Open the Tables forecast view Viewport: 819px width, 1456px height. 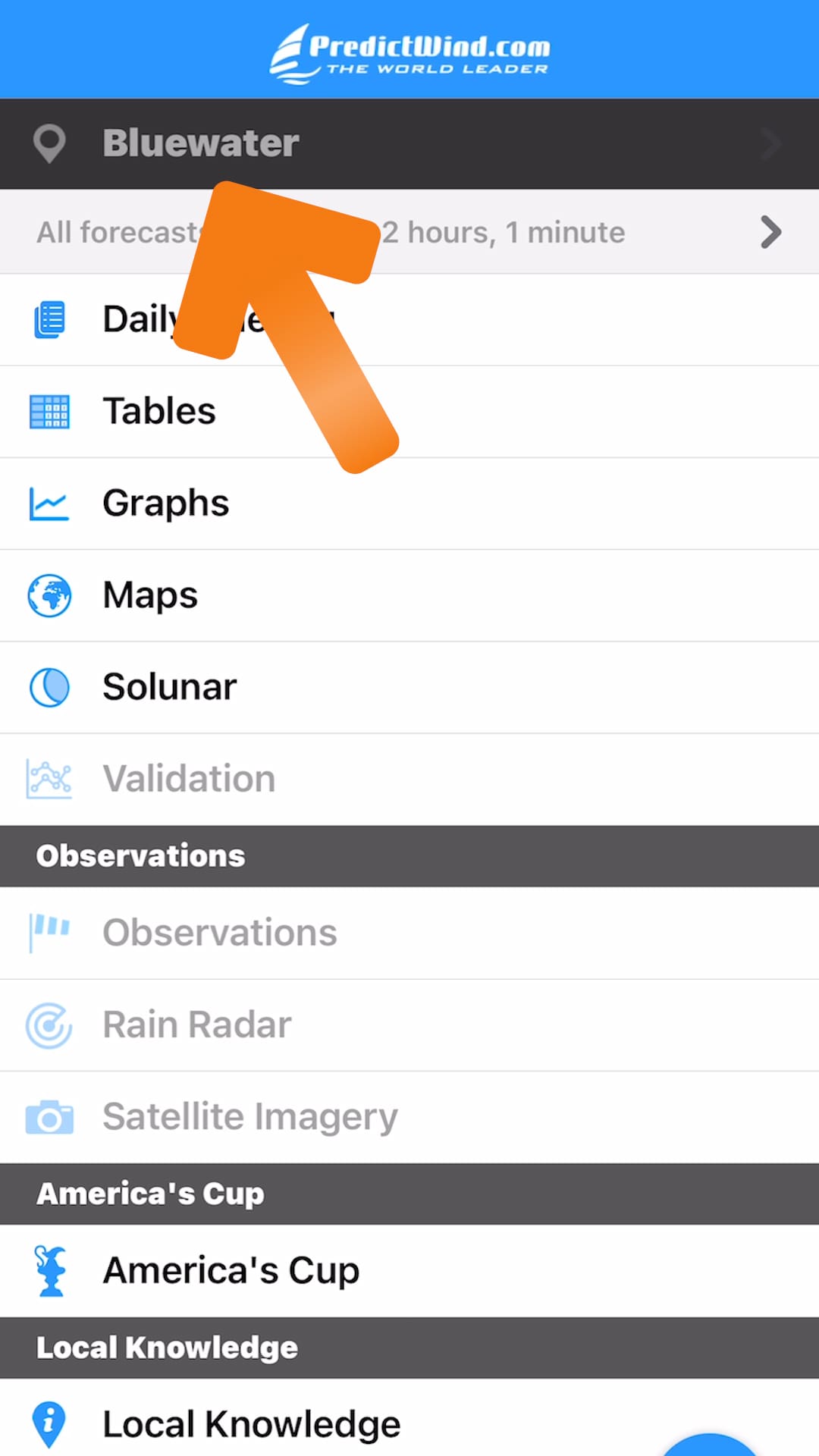tap(409, 412)
